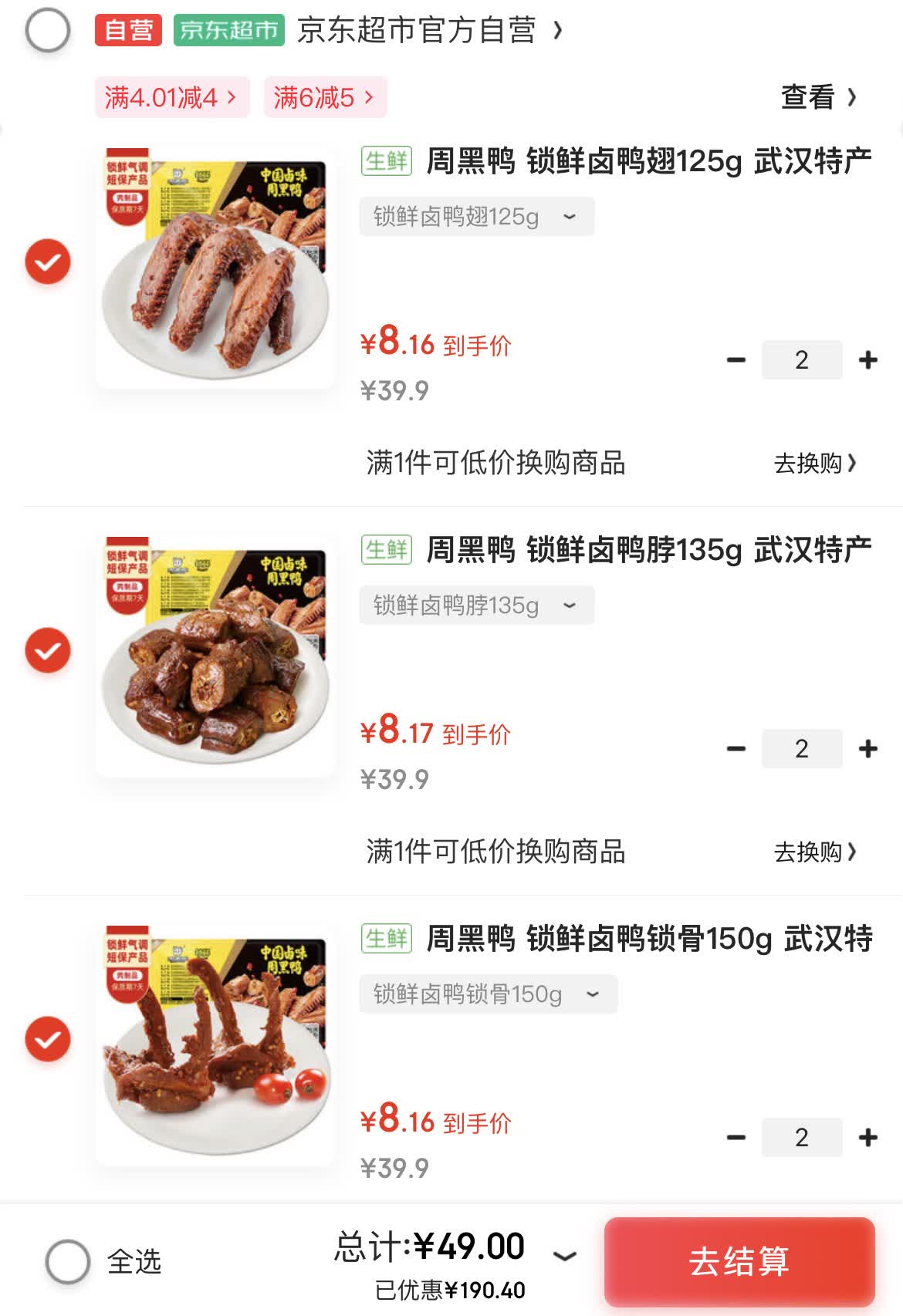This screenshot has width=903, height=1316.
Task: Open the 锁鲜卤鸭脖135g spec dropdown
Action: (x=476, y=606)
